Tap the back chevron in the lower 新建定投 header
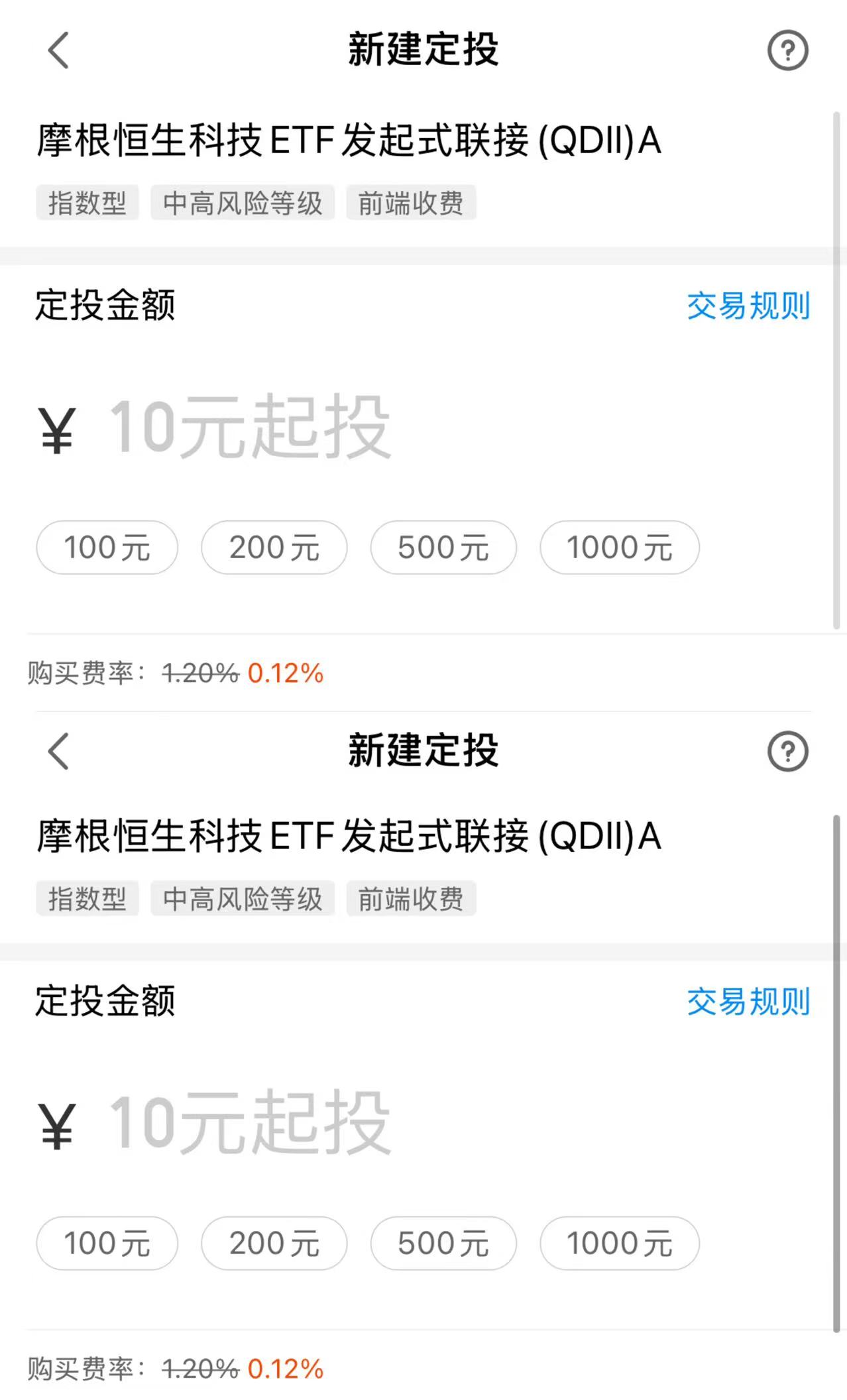The width and height of the screenshot is (847, 1400). click(58, 751)
